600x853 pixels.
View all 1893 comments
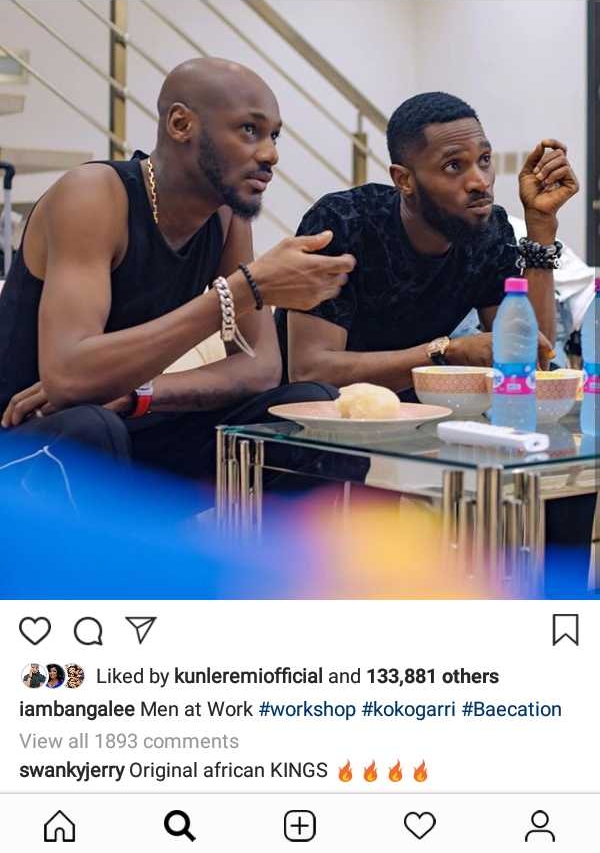(x=129, y=741)
